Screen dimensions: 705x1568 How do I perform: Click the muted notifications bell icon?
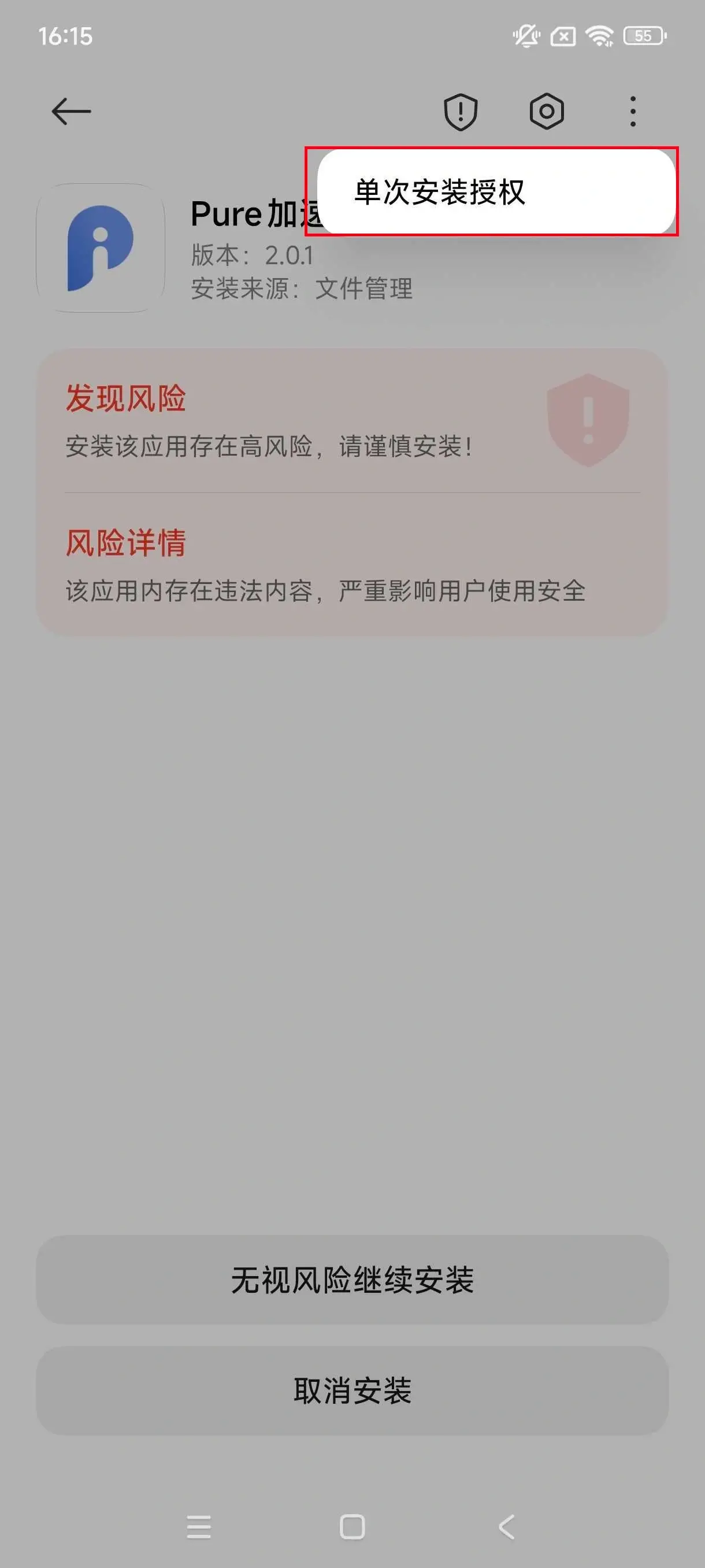524,36
